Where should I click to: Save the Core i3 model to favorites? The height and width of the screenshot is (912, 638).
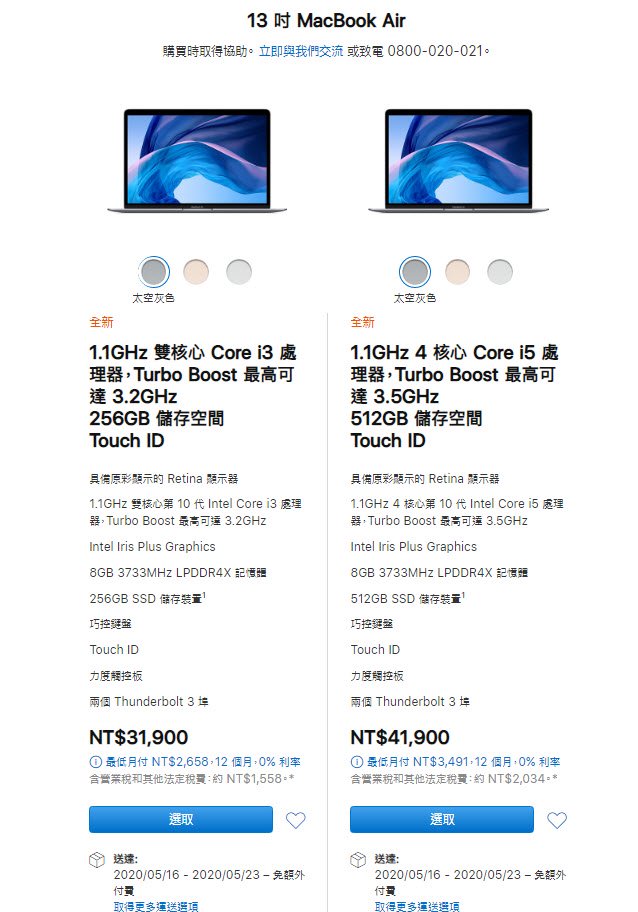(x=295, y=820)
